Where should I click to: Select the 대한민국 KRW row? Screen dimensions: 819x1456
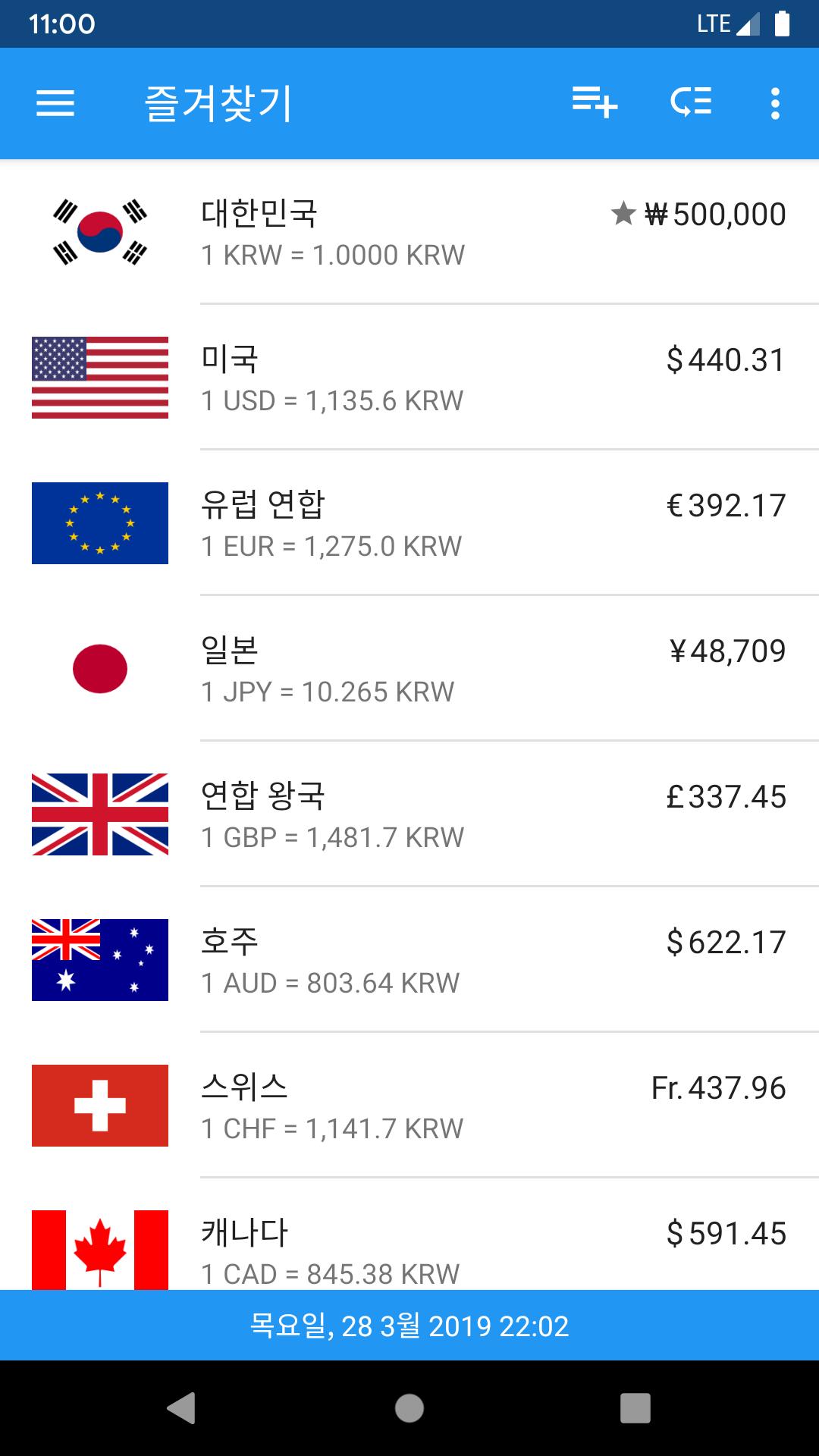coord(409,232)
